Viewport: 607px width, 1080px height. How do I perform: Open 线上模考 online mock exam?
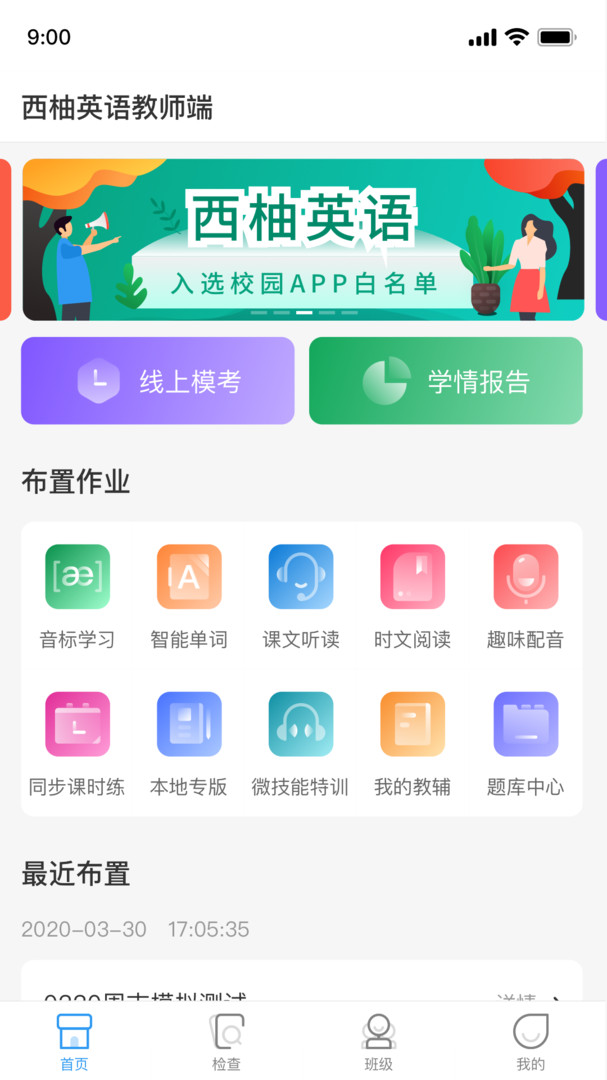tap(158, 381)
